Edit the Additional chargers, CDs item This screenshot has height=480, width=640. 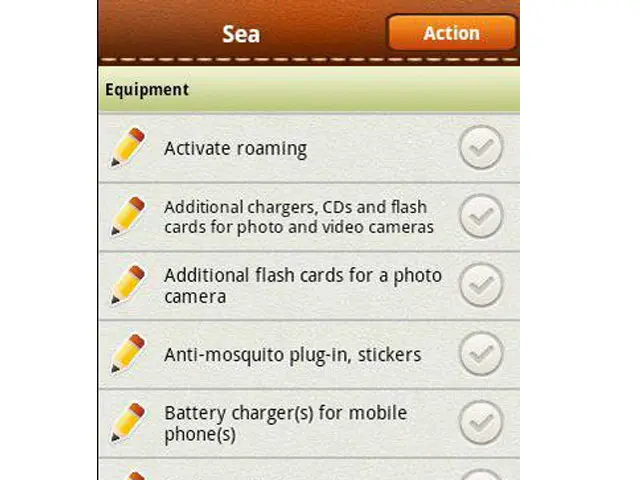pyautogui.click(x=128, y=217)
